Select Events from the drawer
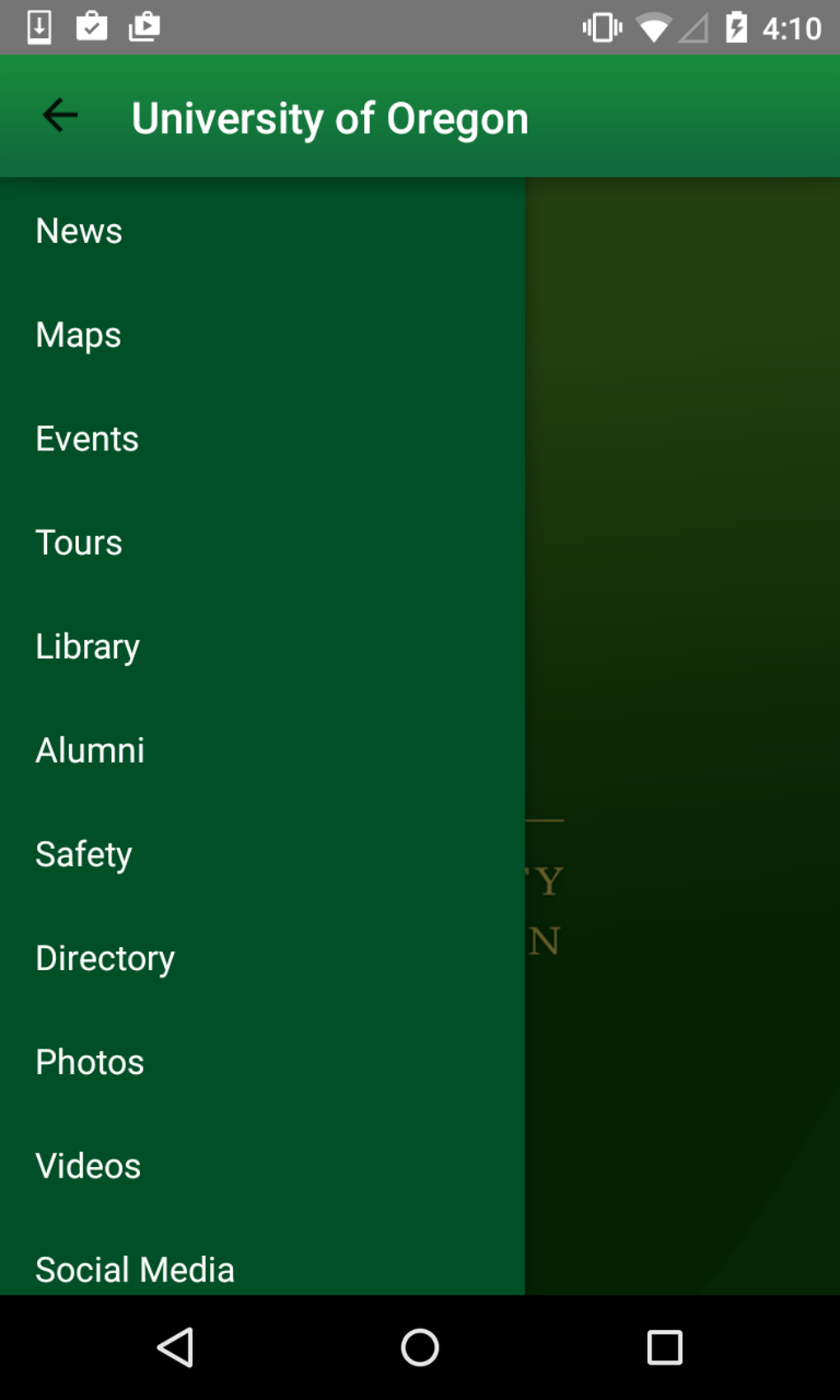The height and width of the screenshot is (1400, 840). (x=87, y=438)
